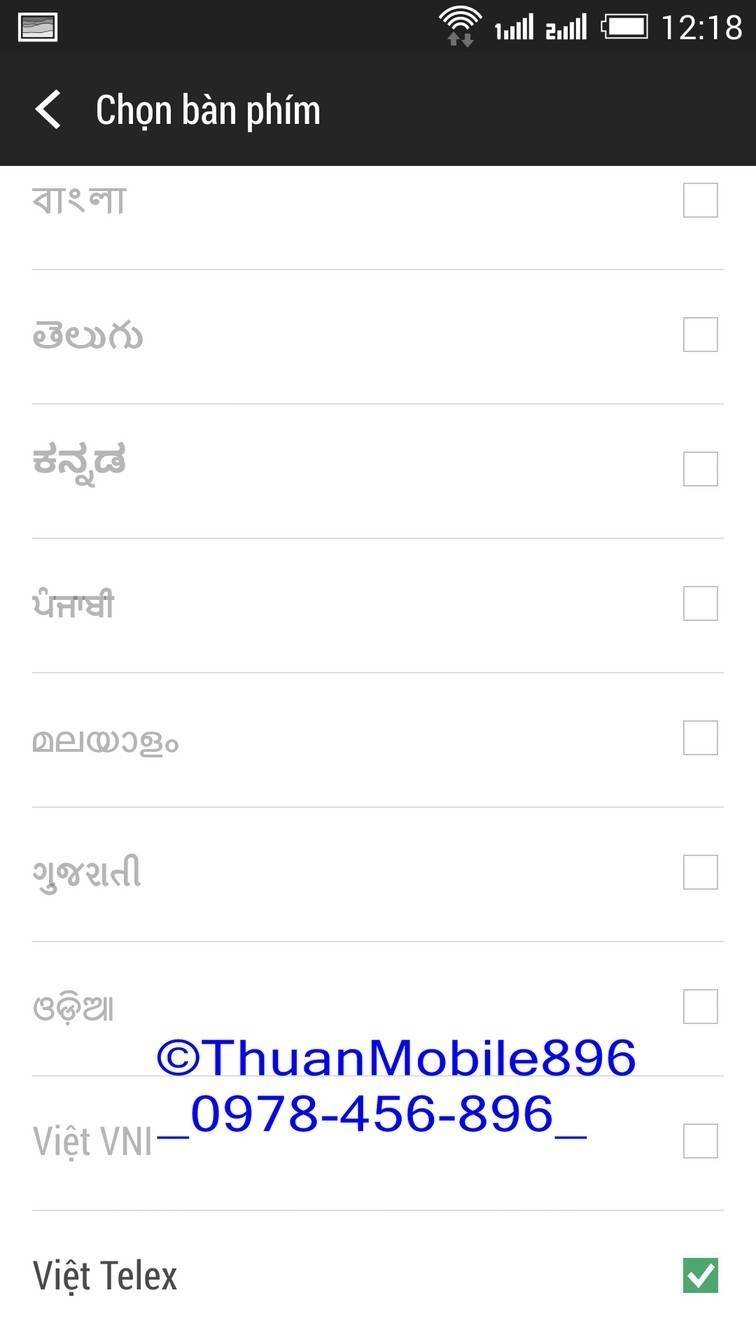Turn on the മലയാളം keyboard checkbox
Image resolution: width=756 pixels, height=1344 pixels.
(x=700, y=738)
